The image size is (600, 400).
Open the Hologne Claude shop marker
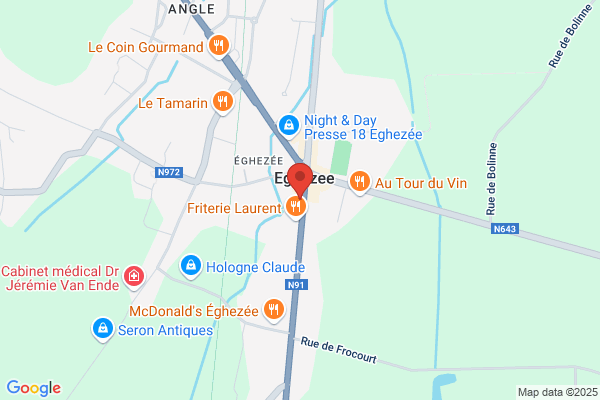coord(191,265)
